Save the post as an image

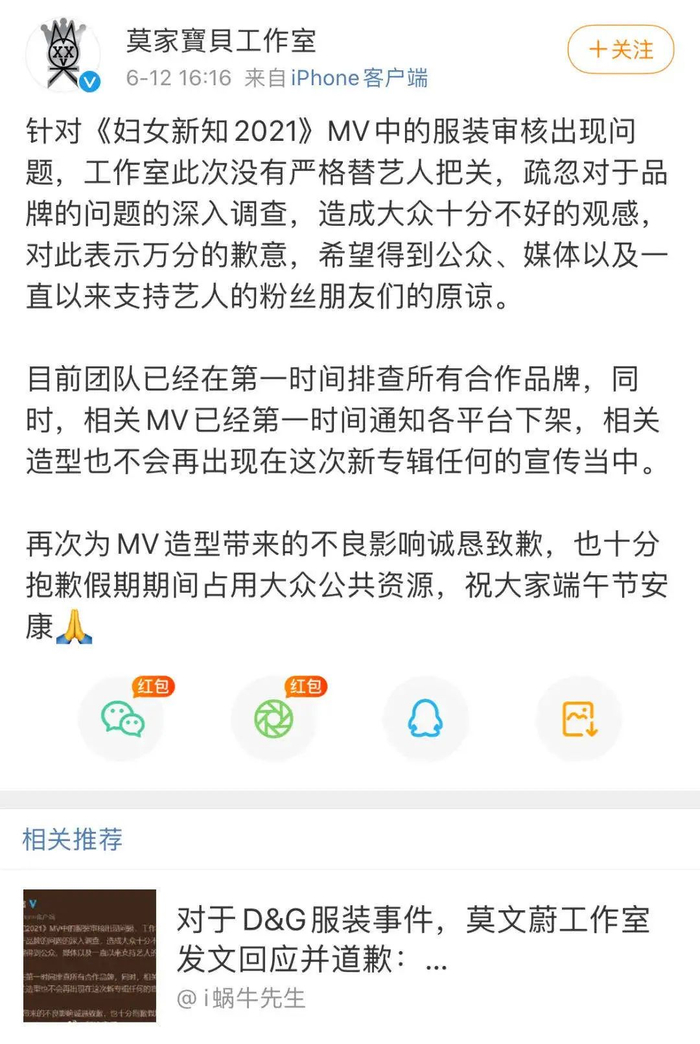pyautogui.click(x=578, y=718)
